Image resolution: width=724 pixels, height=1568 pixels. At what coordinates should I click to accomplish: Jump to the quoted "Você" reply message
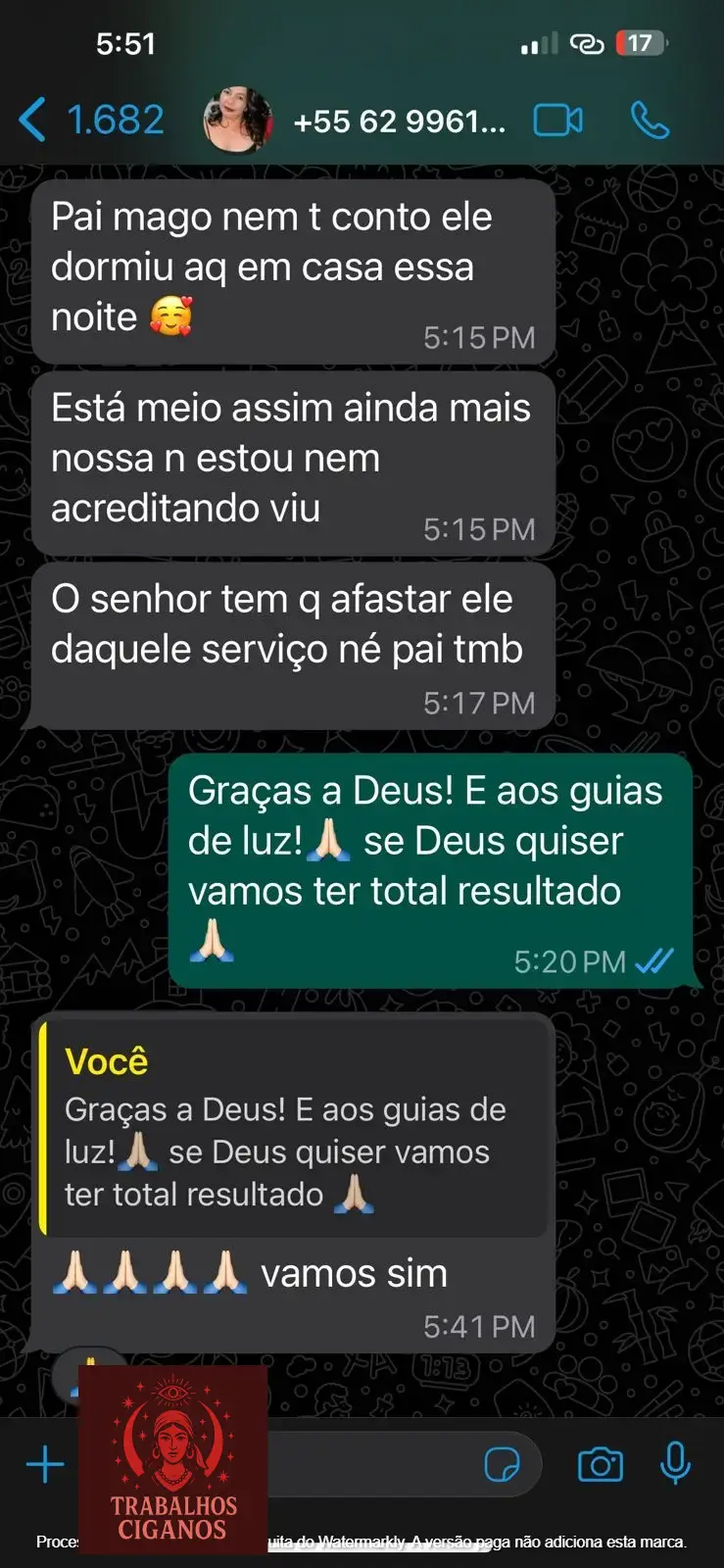294,1129
